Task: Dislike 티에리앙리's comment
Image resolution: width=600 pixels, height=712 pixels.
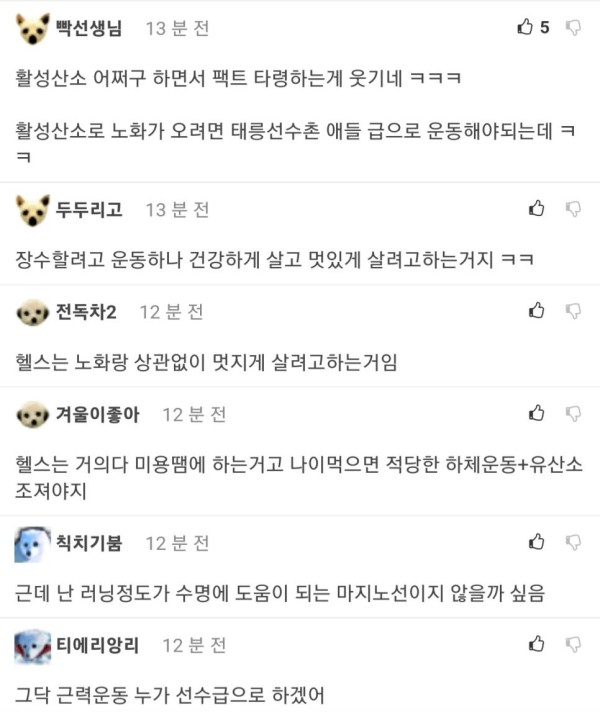Action: point(574,643)
